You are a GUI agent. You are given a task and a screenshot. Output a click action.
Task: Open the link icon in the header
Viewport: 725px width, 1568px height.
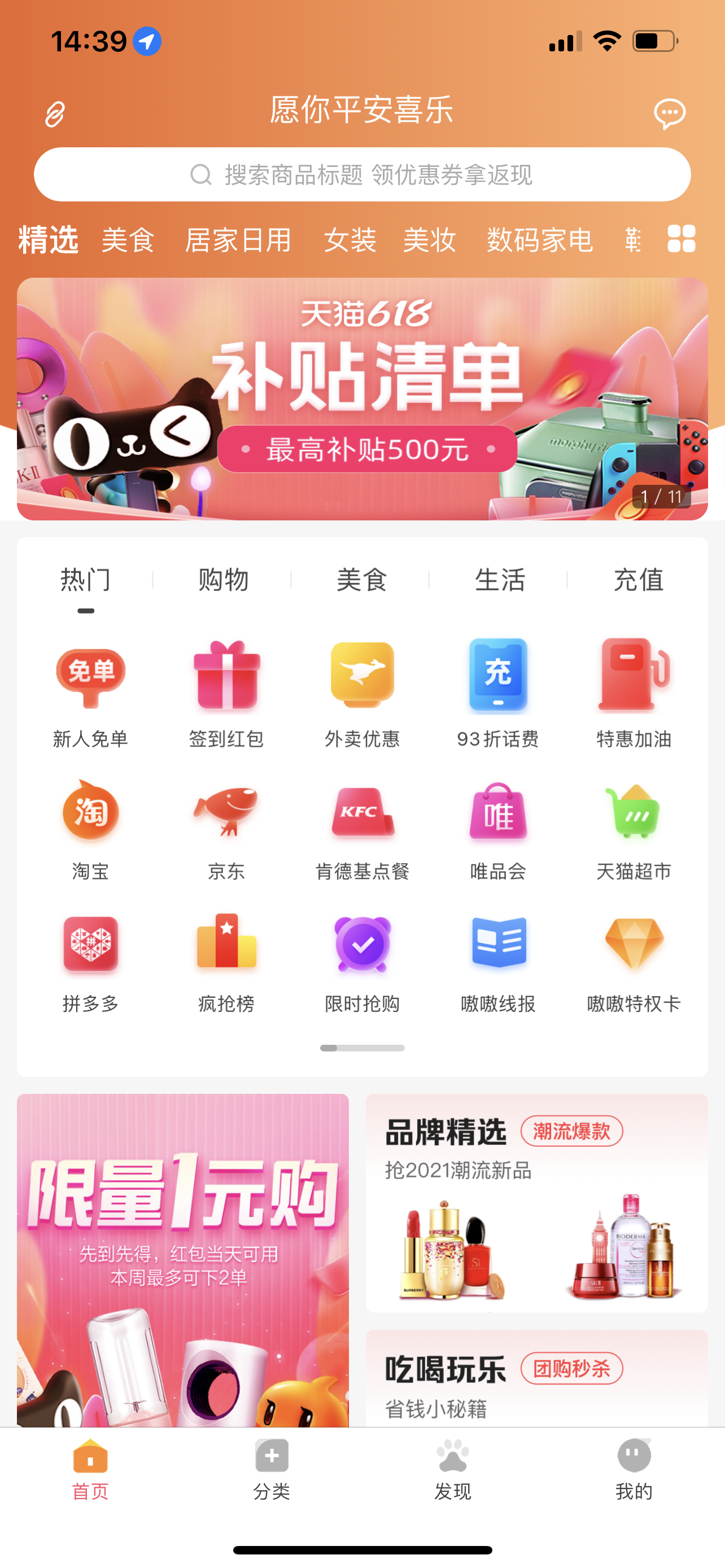(55, 114)
